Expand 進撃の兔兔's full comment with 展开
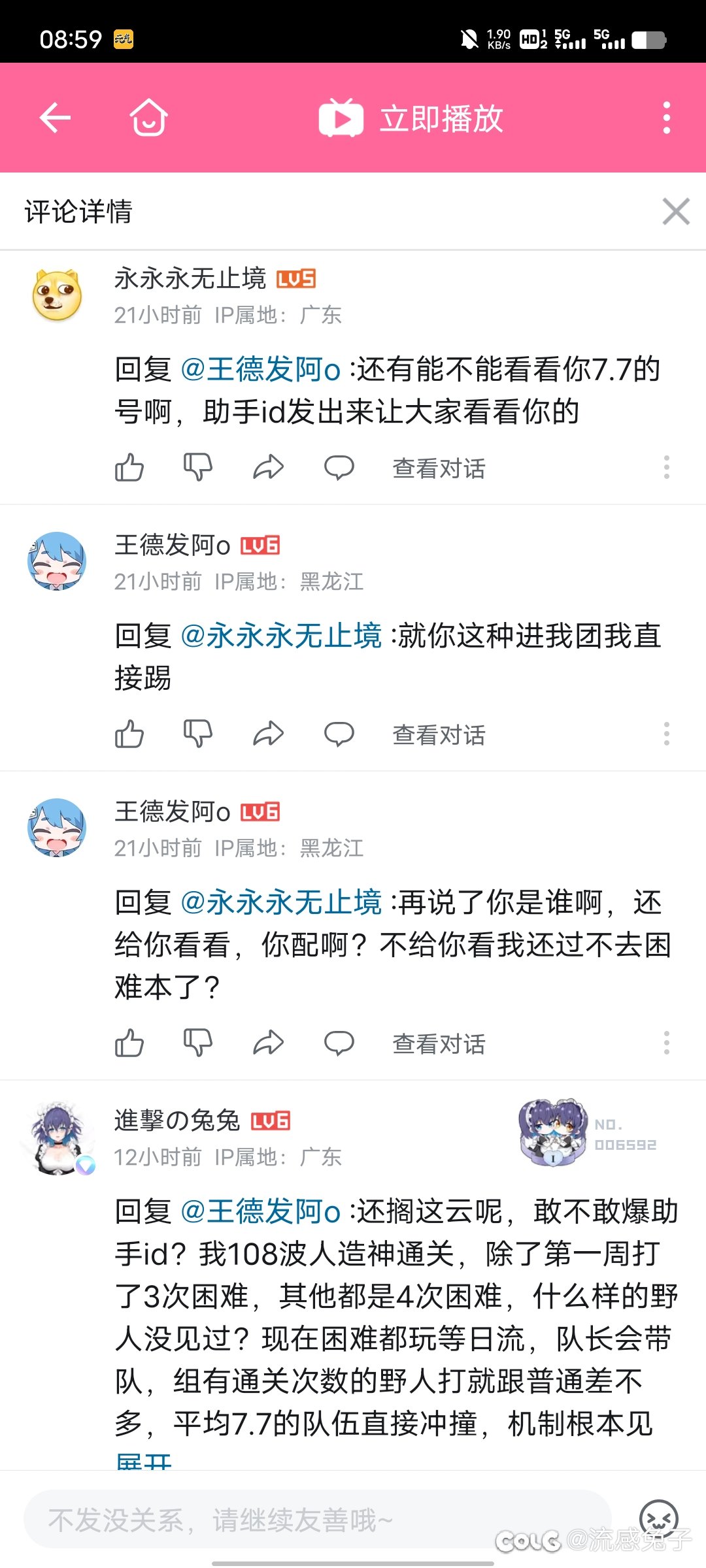The image size is (706, 1568). coord(144,1461)
